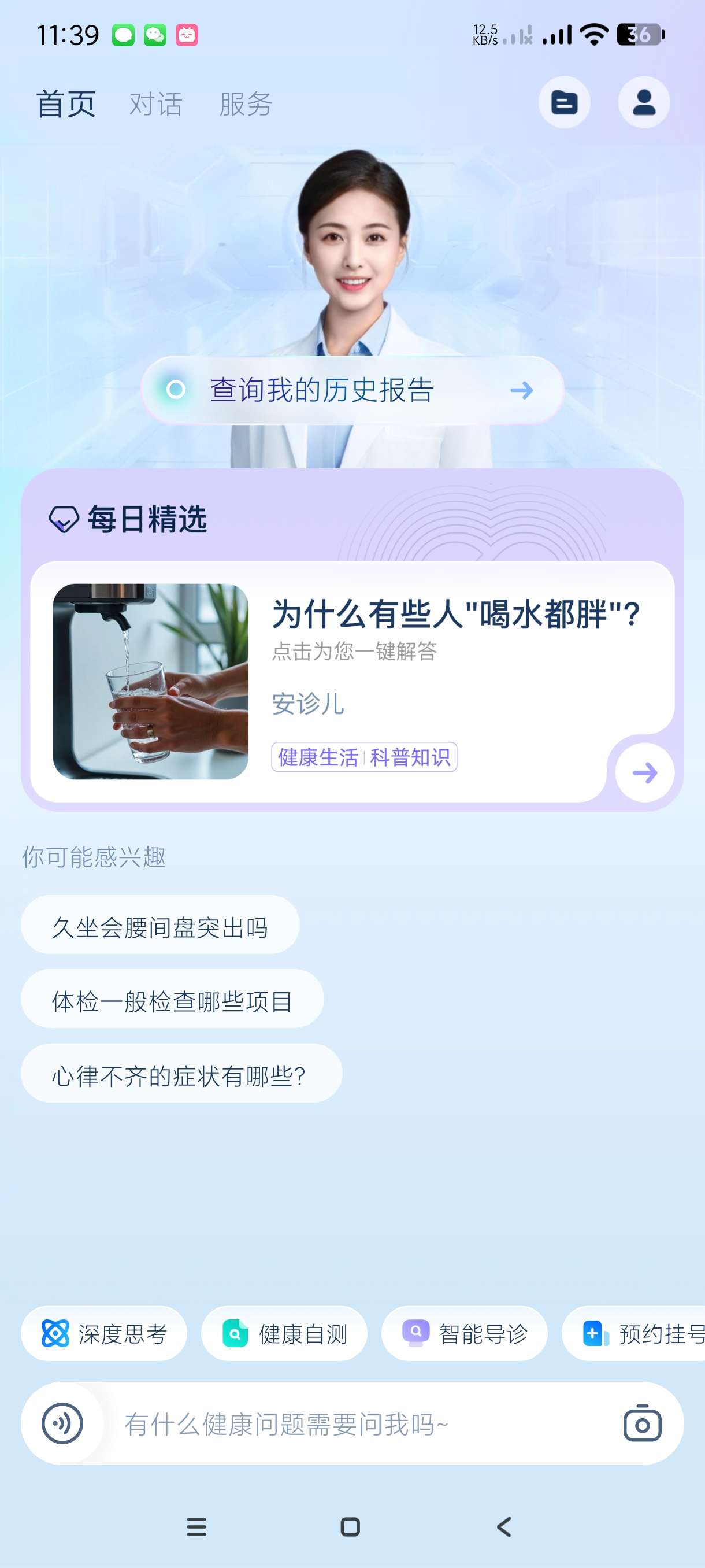Ask 久坐会腰间盘突出吗

pyautogui.click(x=160, y=927)
